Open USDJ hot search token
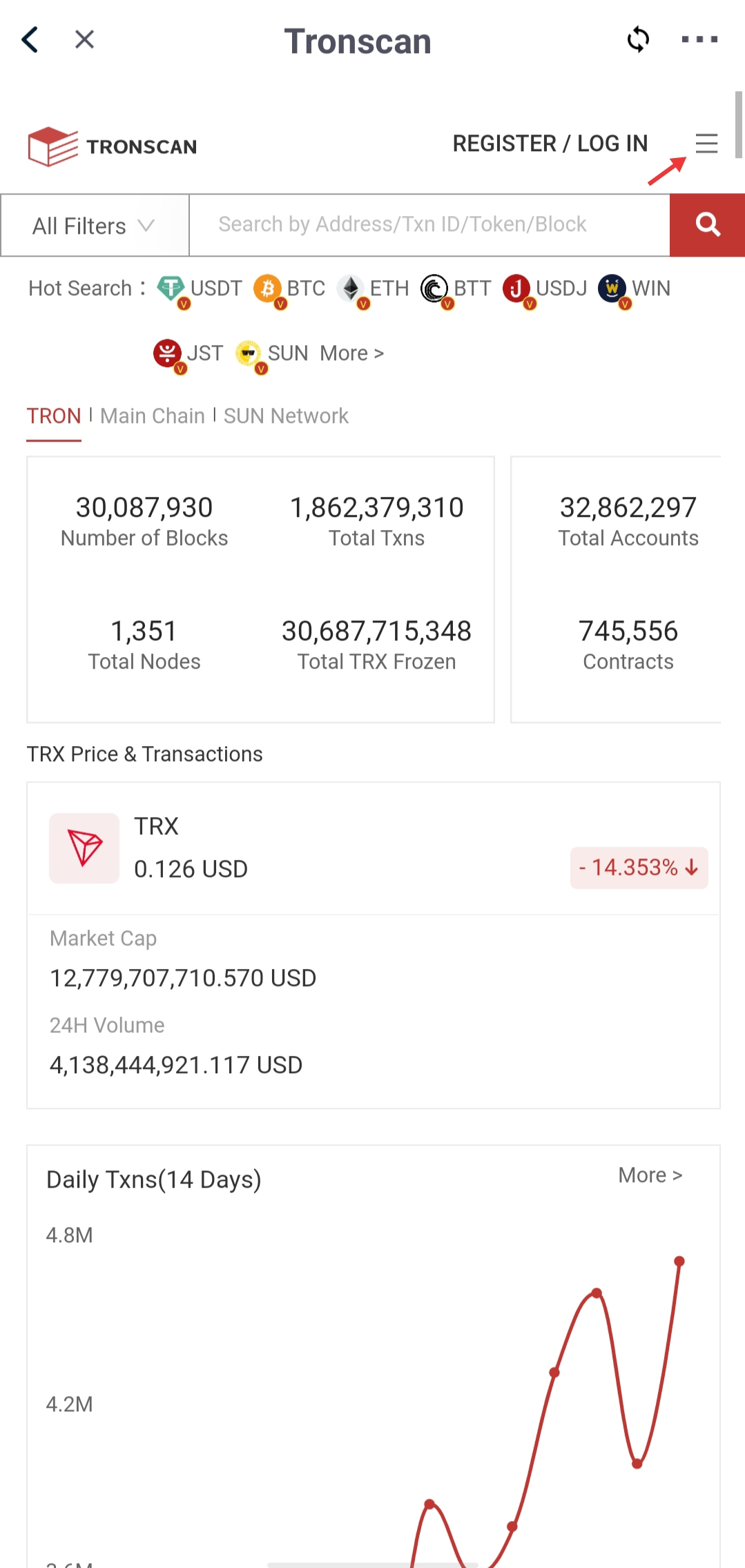The width and height of the screenshot is (745, 1568). tap(545, 288)
